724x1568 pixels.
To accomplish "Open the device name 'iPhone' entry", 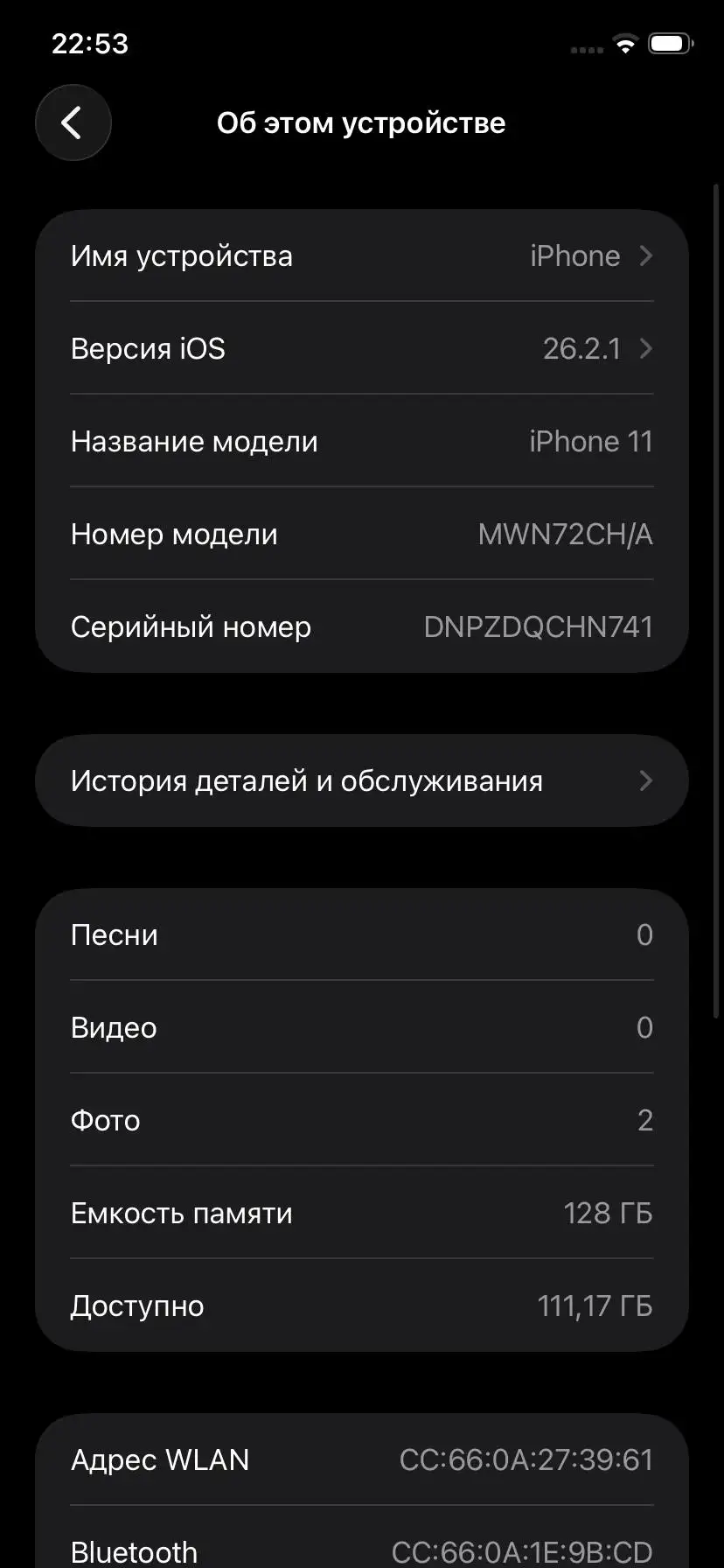I will click(x=361, y=255).
